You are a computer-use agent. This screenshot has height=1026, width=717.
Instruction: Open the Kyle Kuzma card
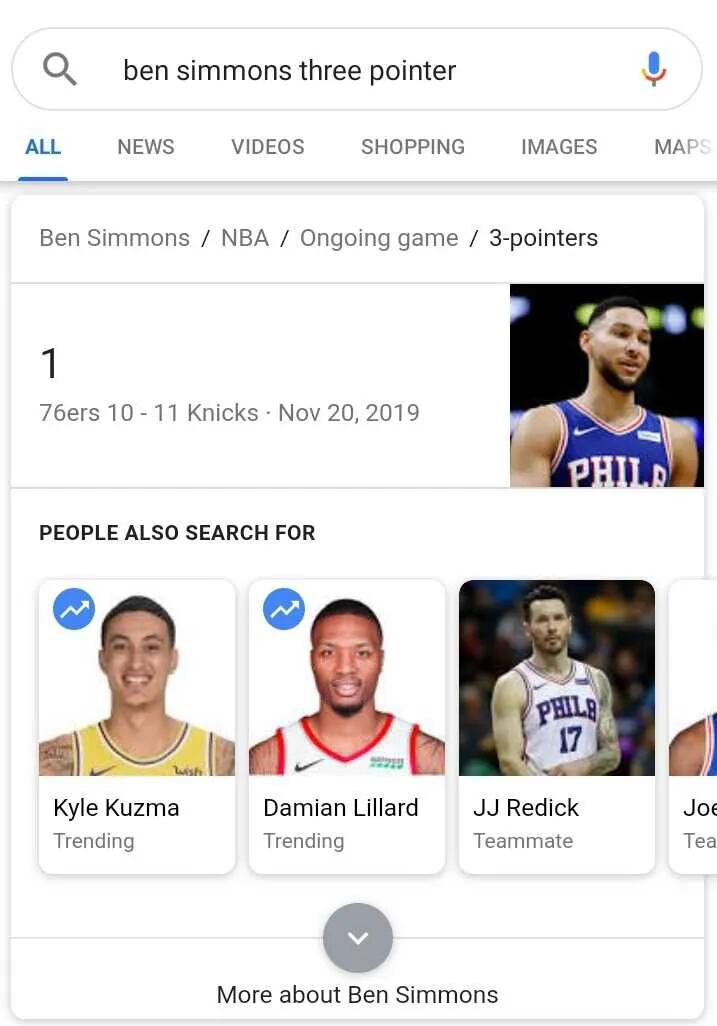(x=137, y=726)
